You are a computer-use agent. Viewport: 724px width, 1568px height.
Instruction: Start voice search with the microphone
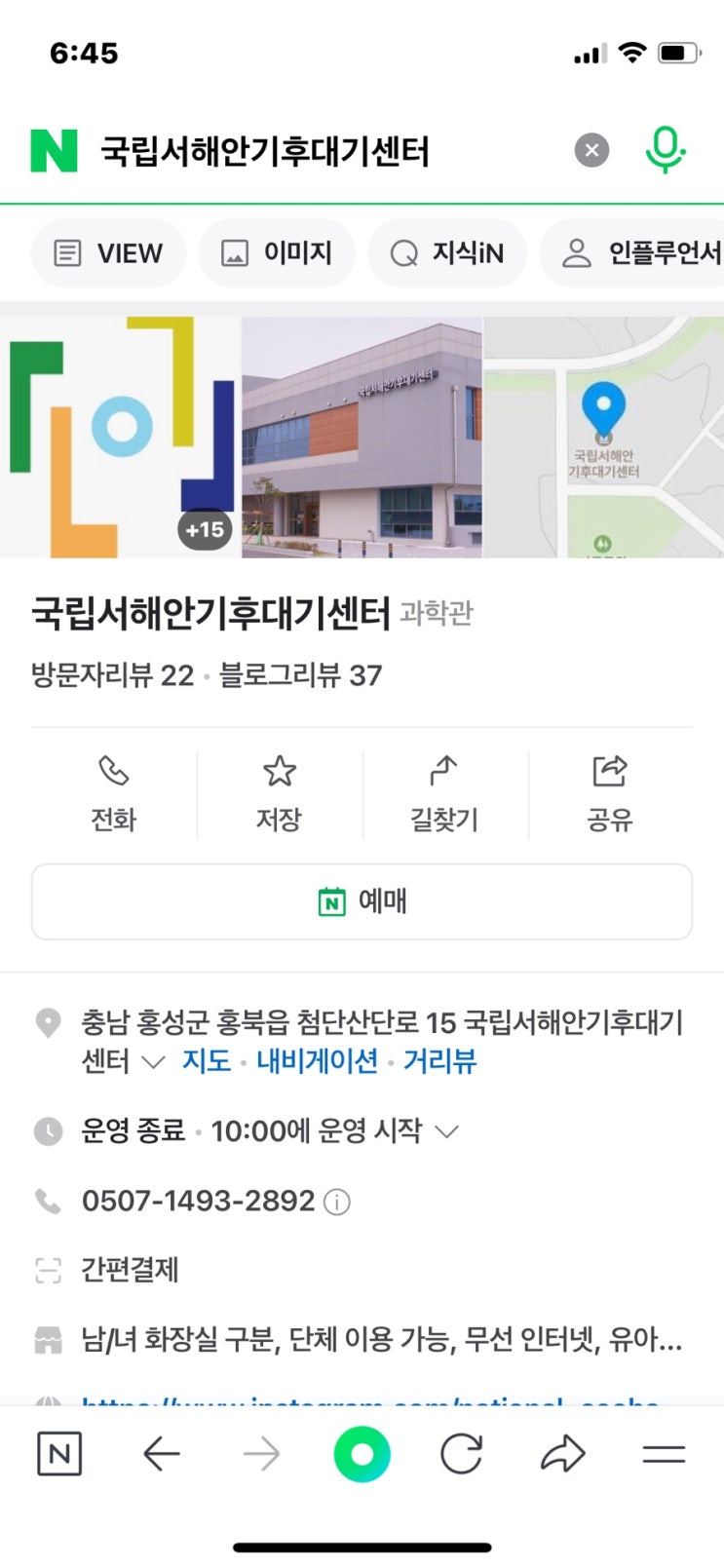click(x=666, y=150)
